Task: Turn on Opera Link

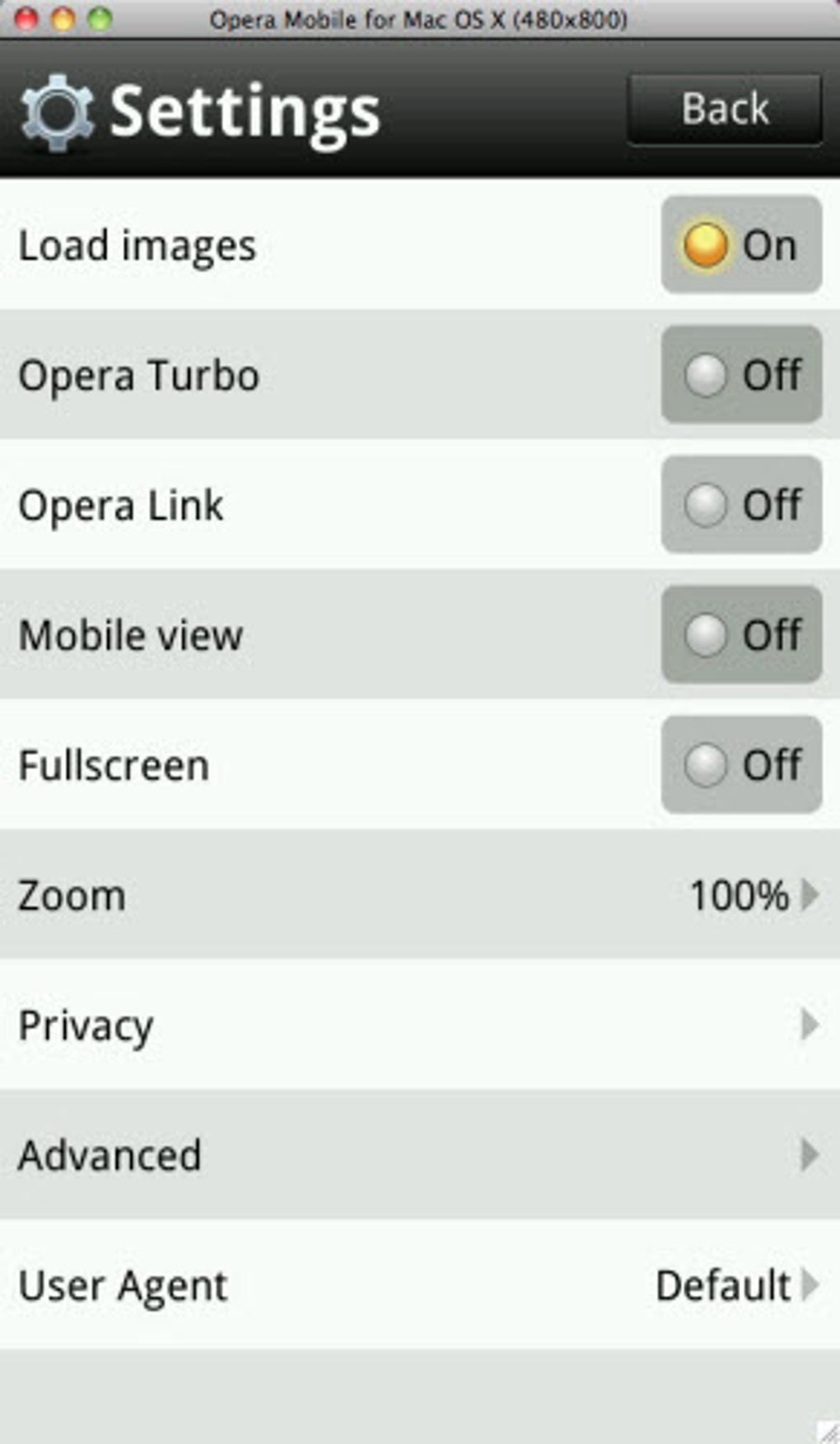Action: 741,504
